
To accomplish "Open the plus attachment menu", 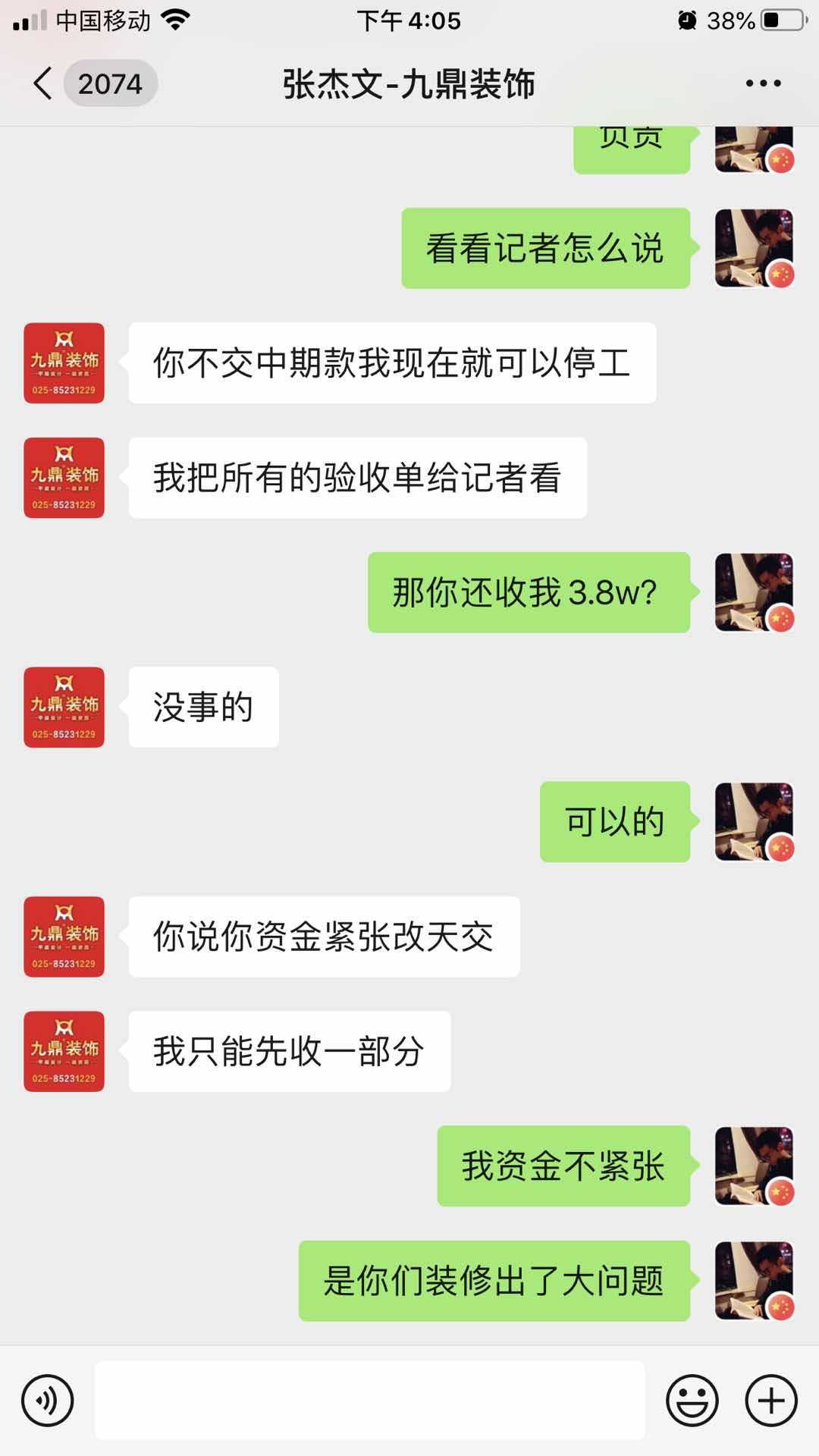I will [x=771, y=1400].
